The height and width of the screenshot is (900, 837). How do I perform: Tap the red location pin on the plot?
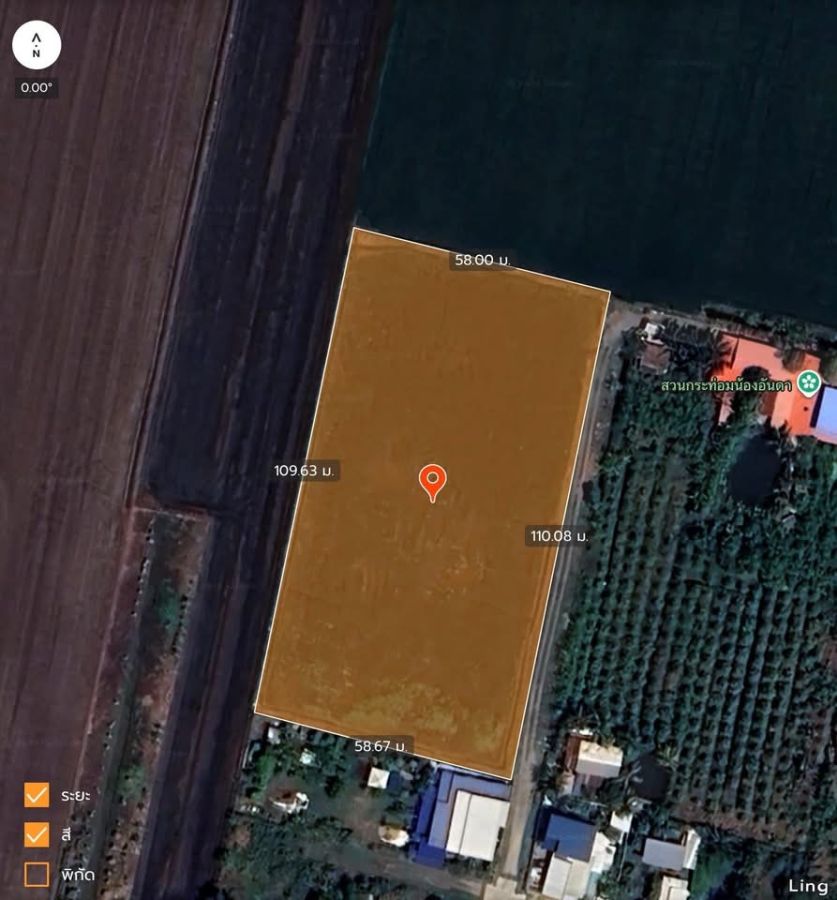click(432, 481)
